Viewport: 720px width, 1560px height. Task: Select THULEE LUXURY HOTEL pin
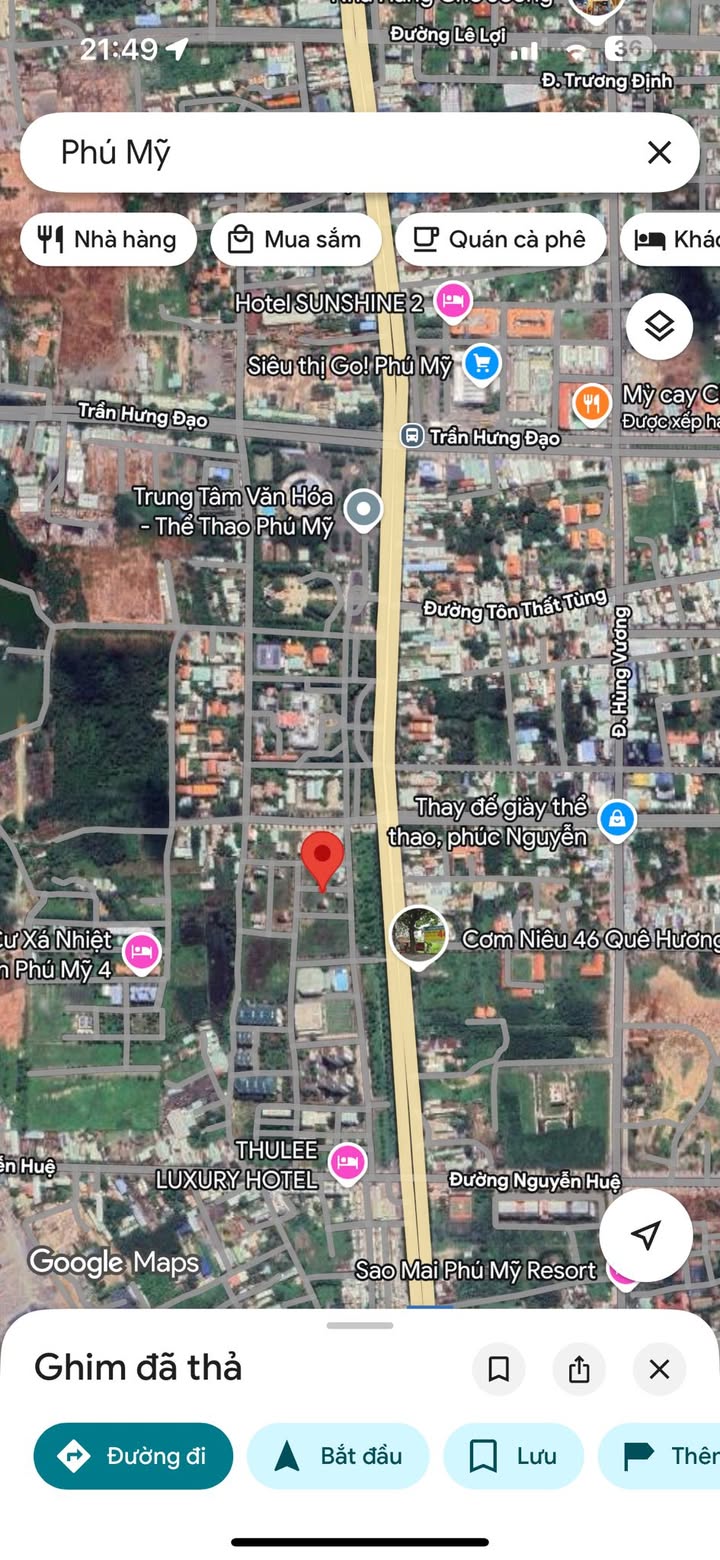click(x=347, y=1163)
